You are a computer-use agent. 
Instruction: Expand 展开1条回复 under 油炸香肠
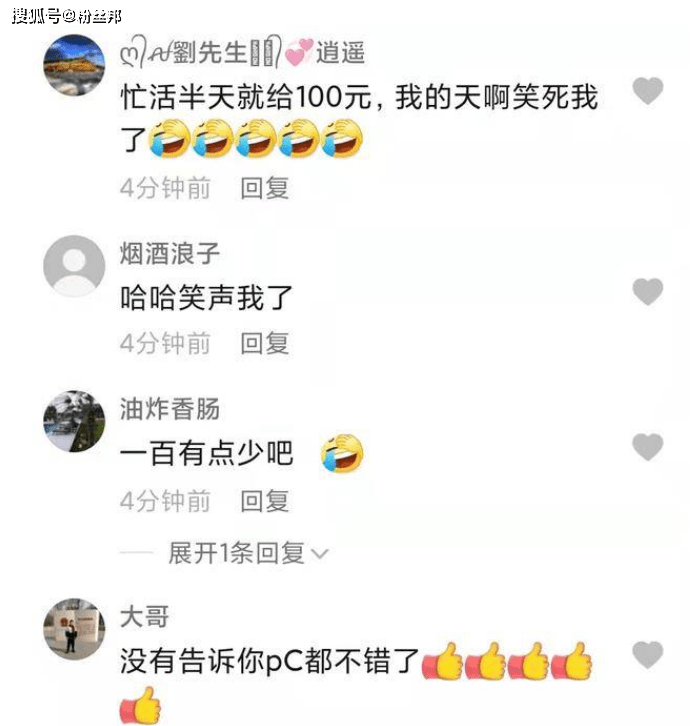pyautogui.click(x=247, y=553)
